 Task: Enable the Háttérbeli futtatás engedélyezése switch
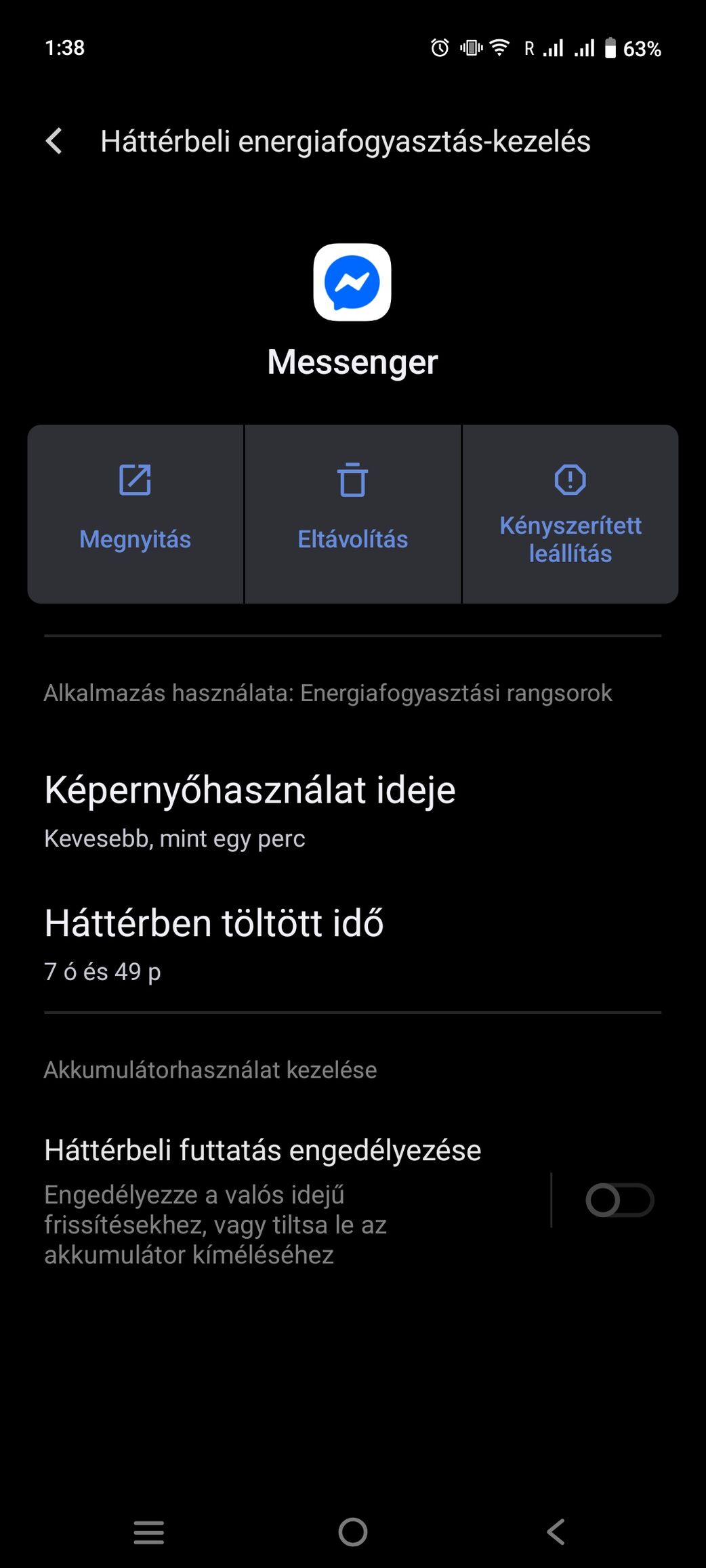(619, 1200)
